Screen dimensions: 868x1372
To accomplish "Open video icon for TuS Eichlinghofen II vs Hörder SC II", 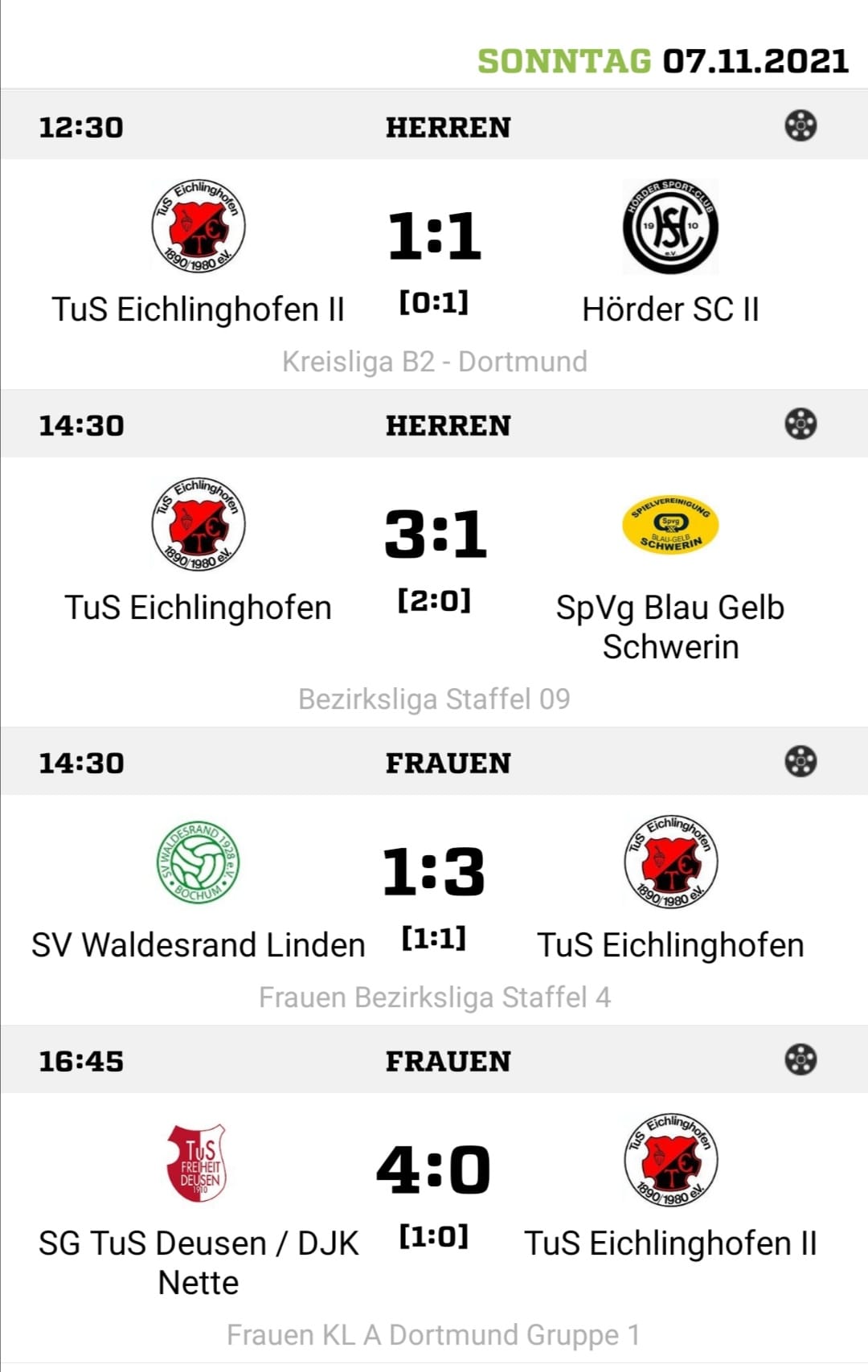I will (x=800, y=126).
